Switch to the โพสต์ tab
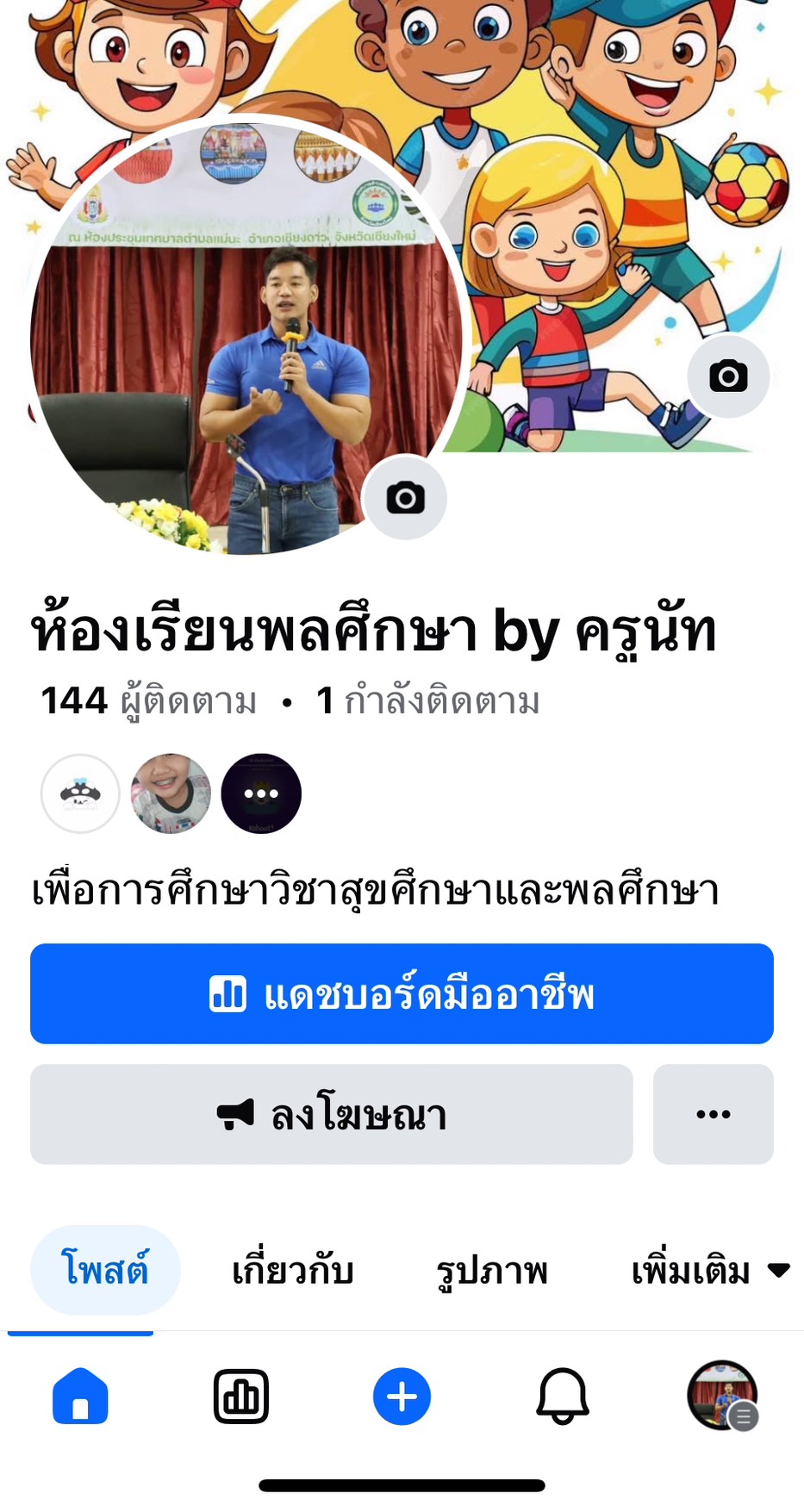This screenshot has height=1512, width=804. [x=105, y=1270]
